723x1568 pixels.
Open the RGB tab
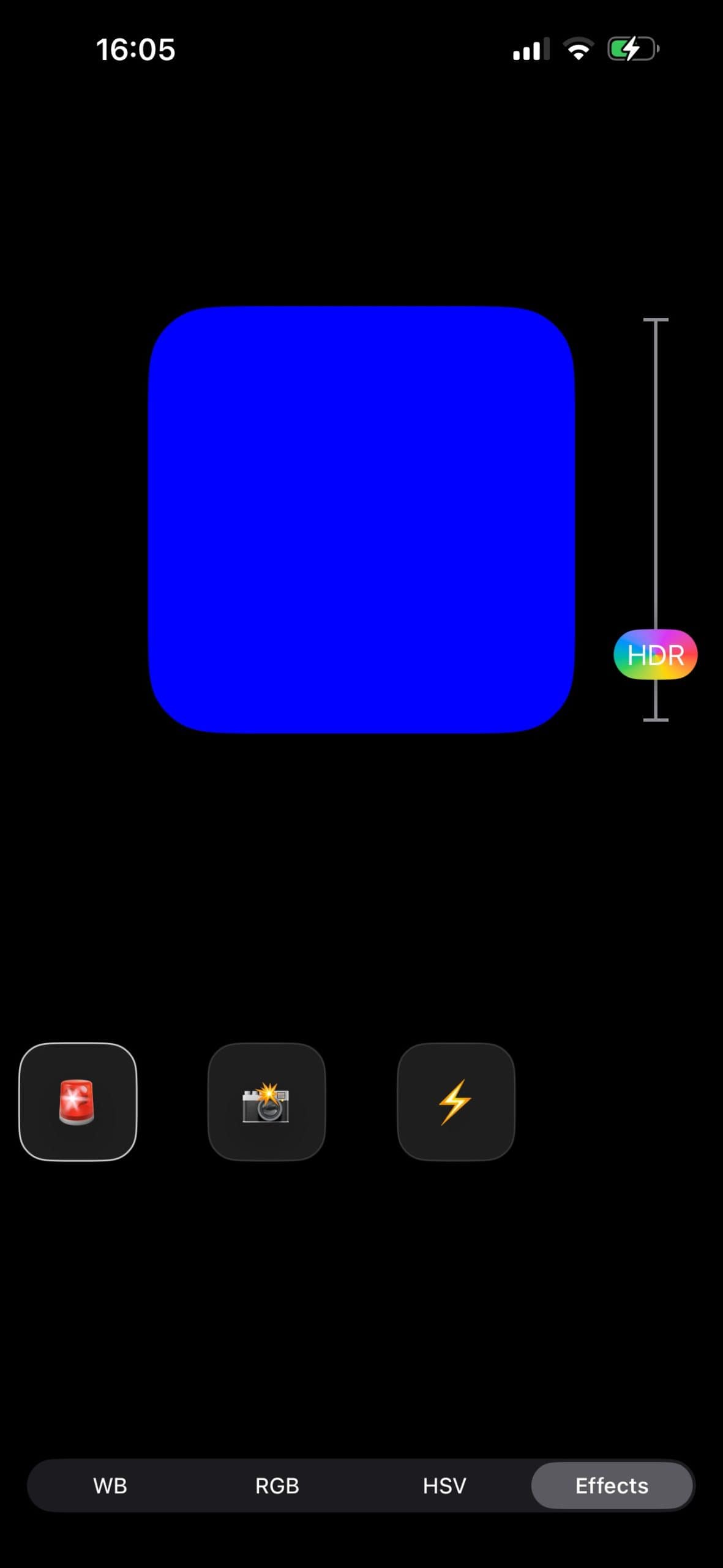point(277,1486)
